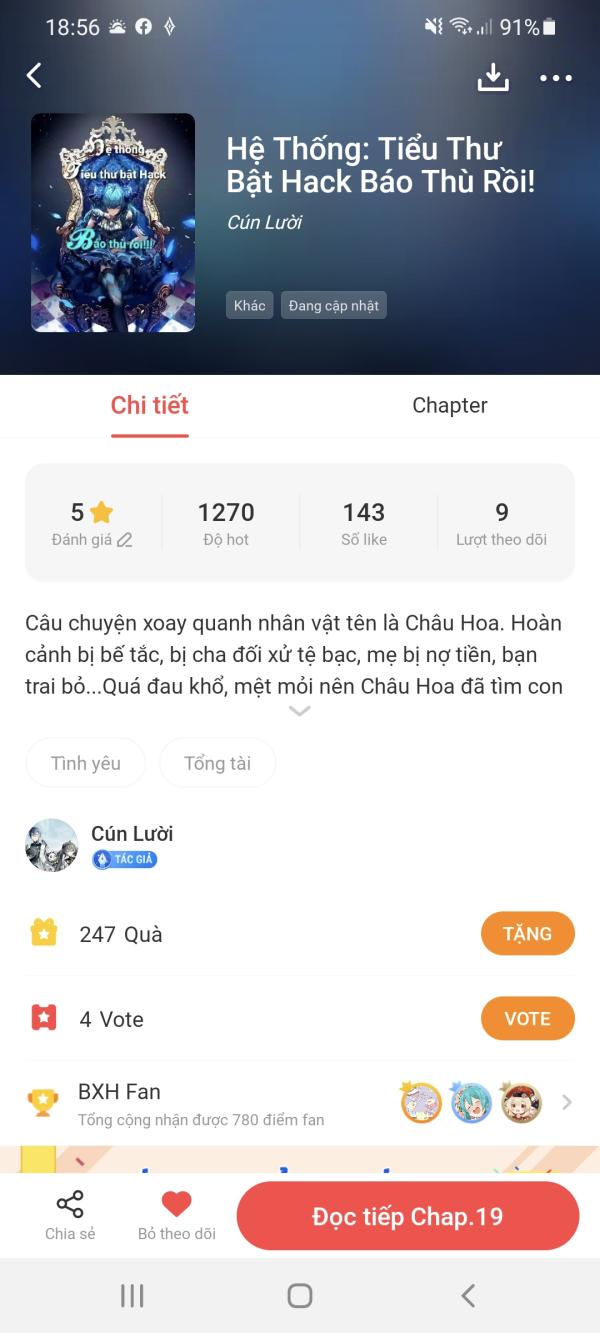Unfollow with Bỏ theo dõi heart
Viewport: 600px width, 1333px height.
(176, 1215)
